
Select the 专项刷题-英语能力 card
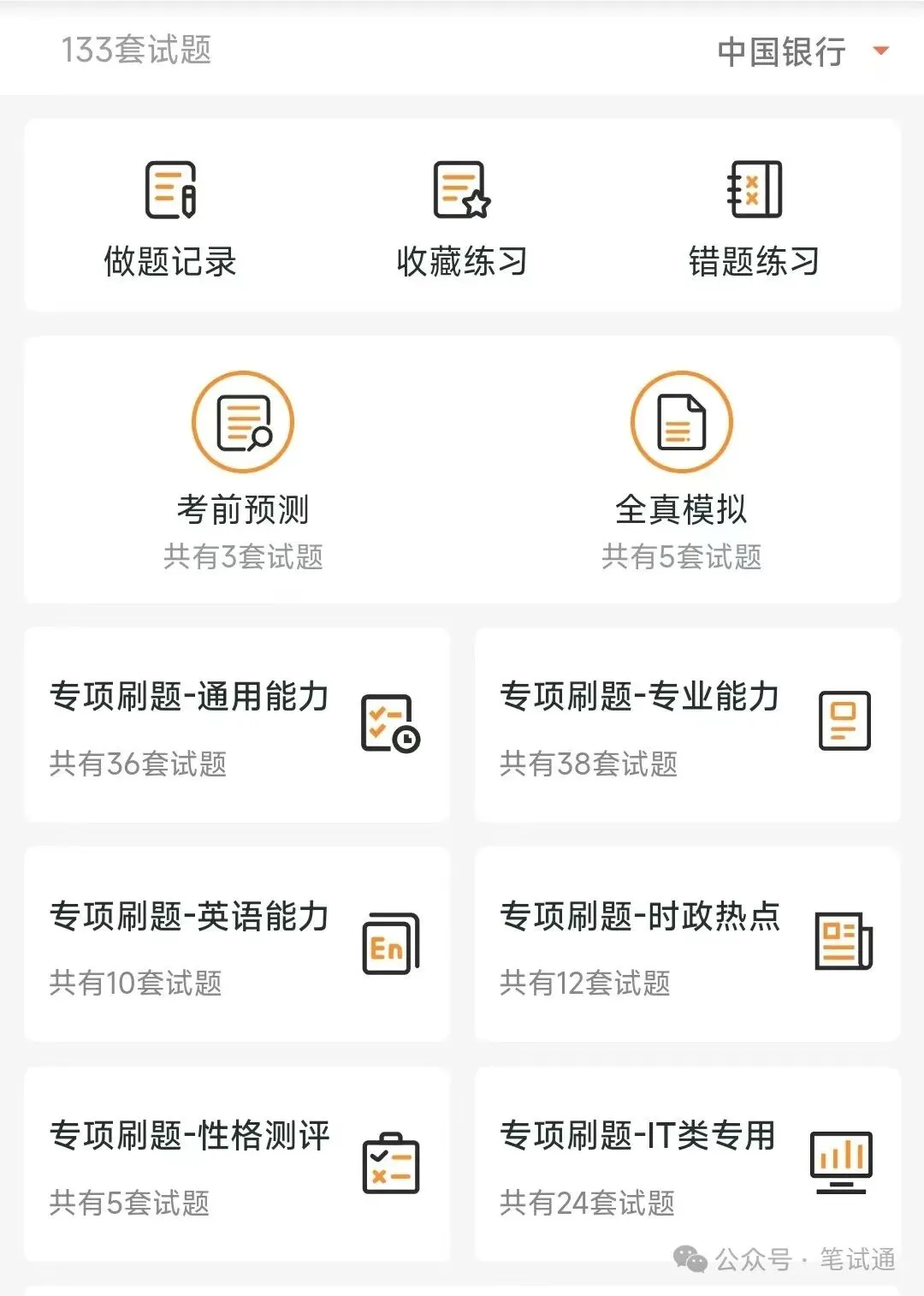237,944
